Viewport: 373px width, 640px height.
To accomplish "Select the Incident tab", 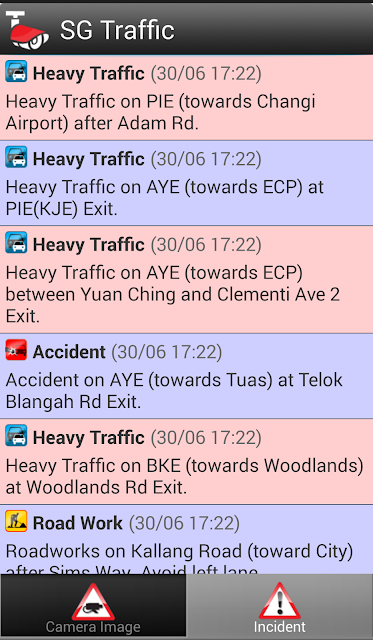I will (280, 606).
